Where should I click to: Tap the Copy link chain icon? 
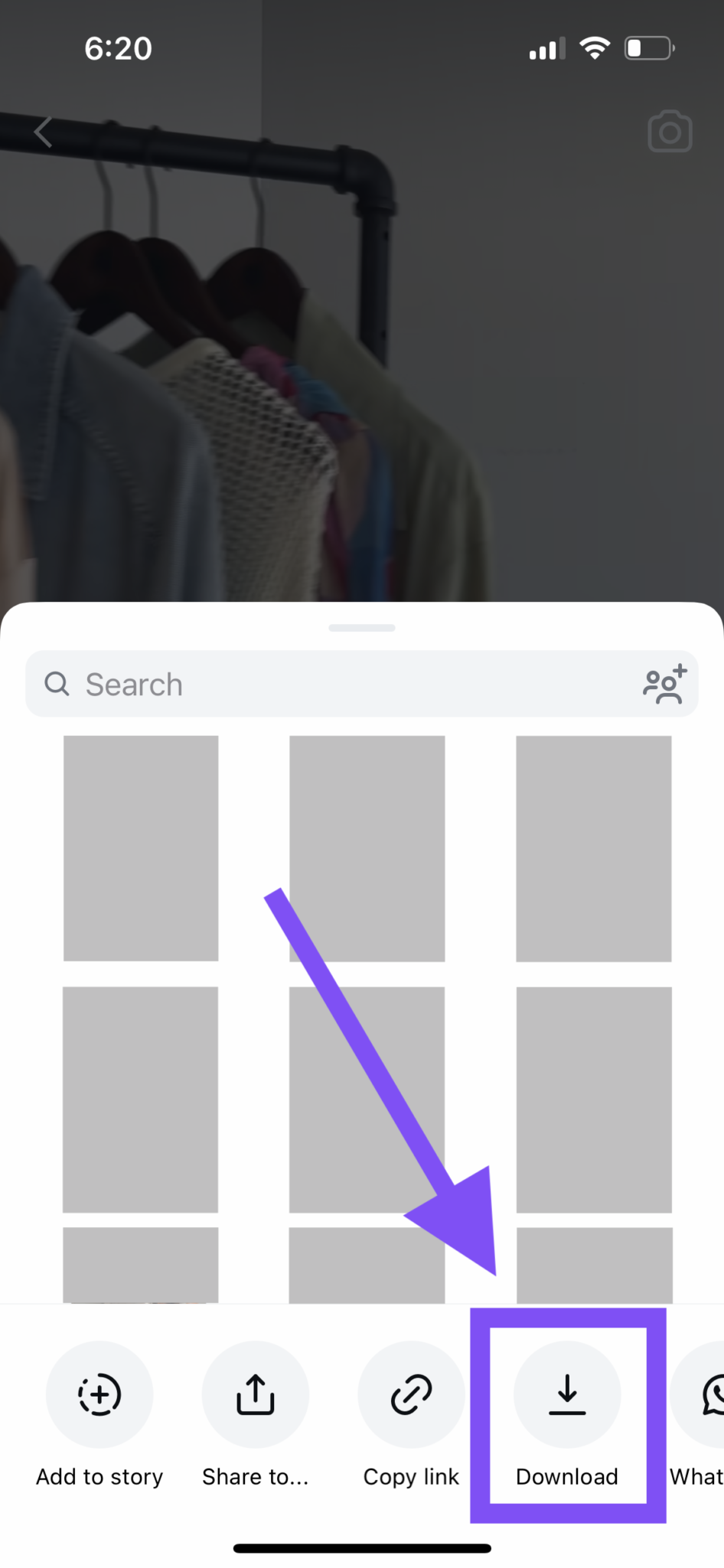[410, 1395]
